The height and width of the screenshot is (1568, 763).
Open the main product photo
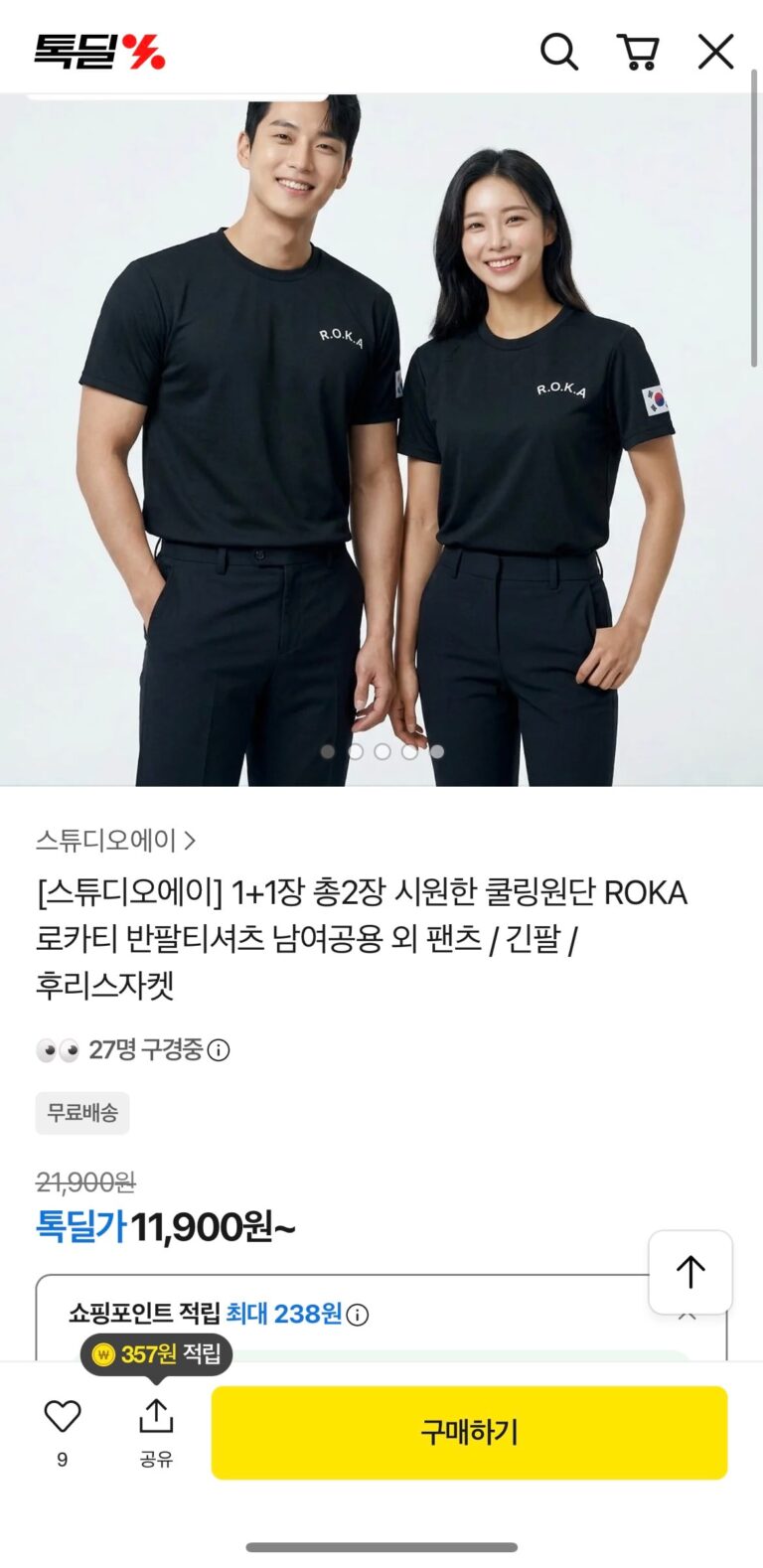point(381,437)
